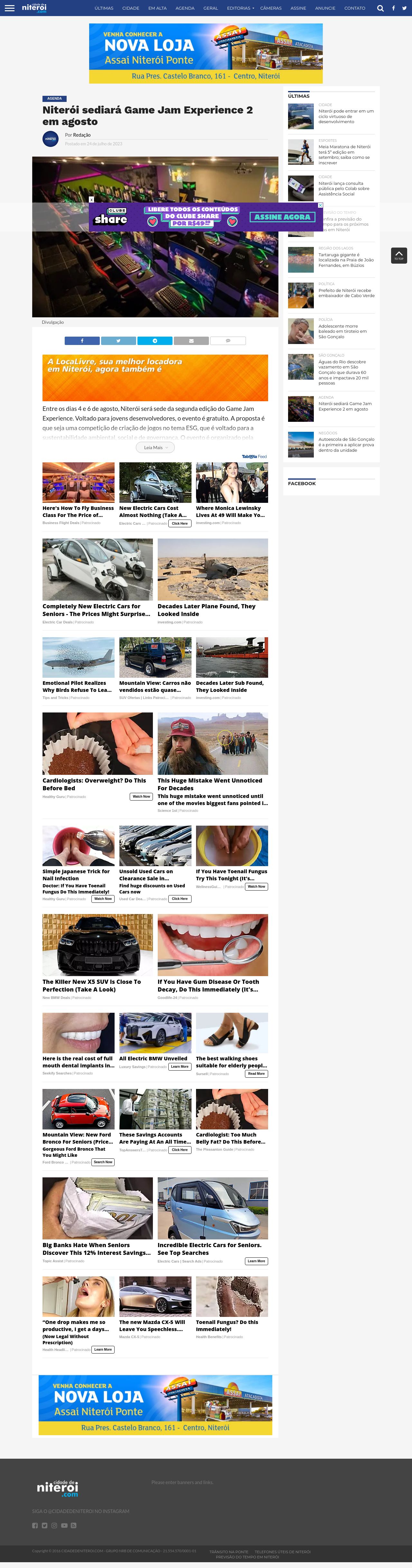Open the ASSINE page
The height and width of the screenshot is (1568, 412).
point(298,9)
